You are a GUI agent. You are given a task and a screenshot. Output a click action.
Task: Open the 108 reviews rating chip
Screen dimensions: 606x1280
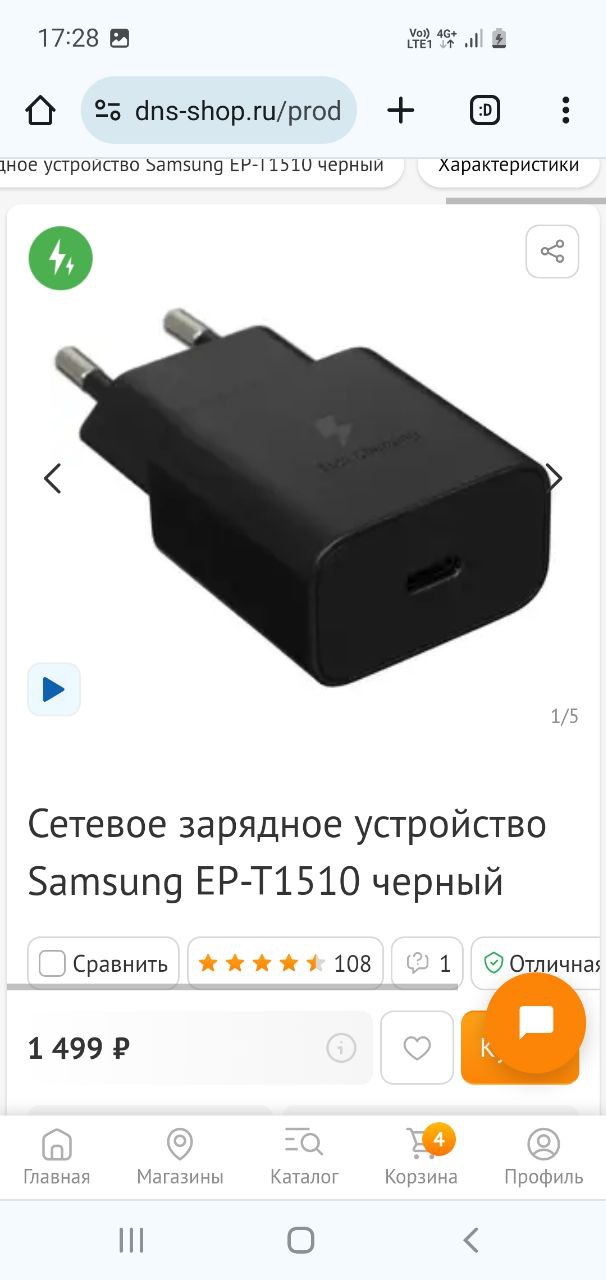(285, 964)
